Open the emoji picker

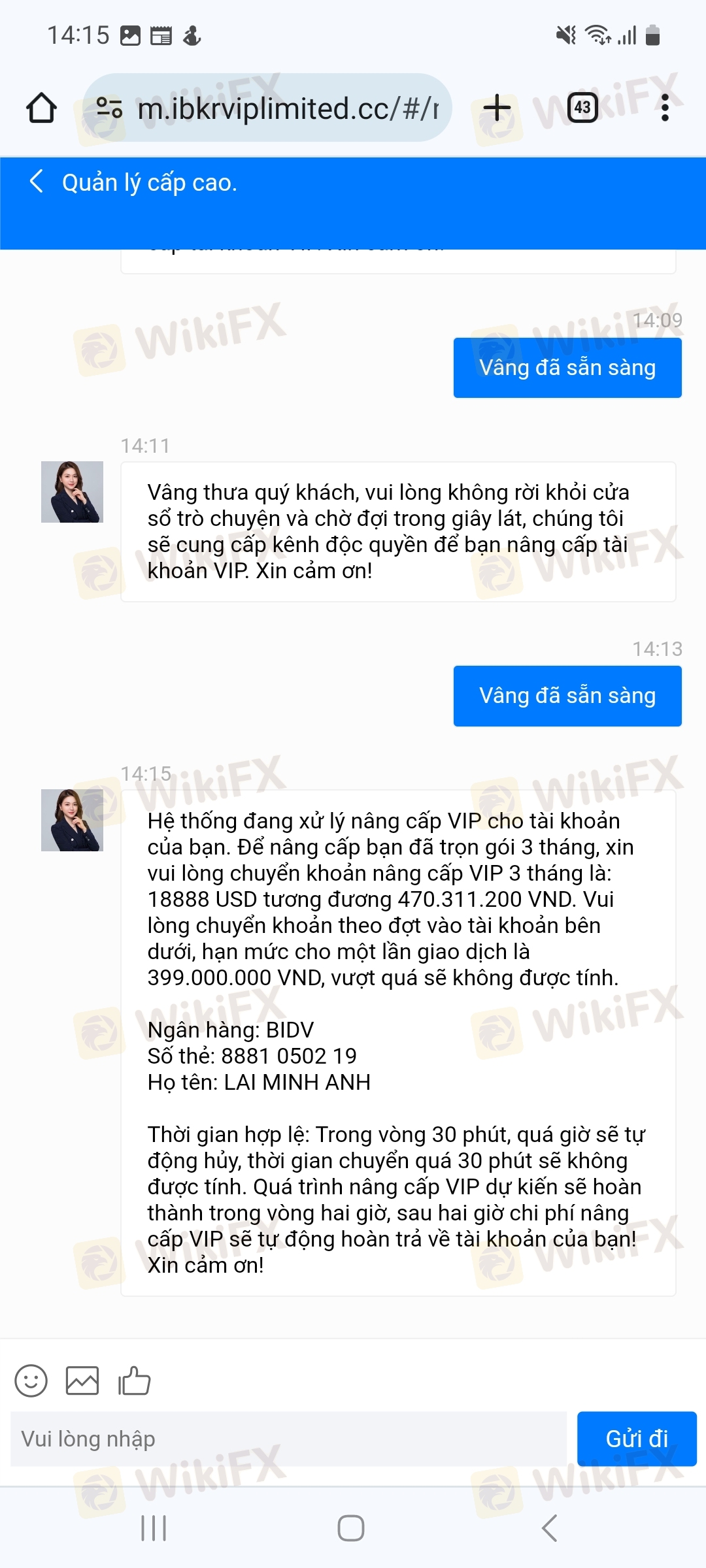[31, 1380]
